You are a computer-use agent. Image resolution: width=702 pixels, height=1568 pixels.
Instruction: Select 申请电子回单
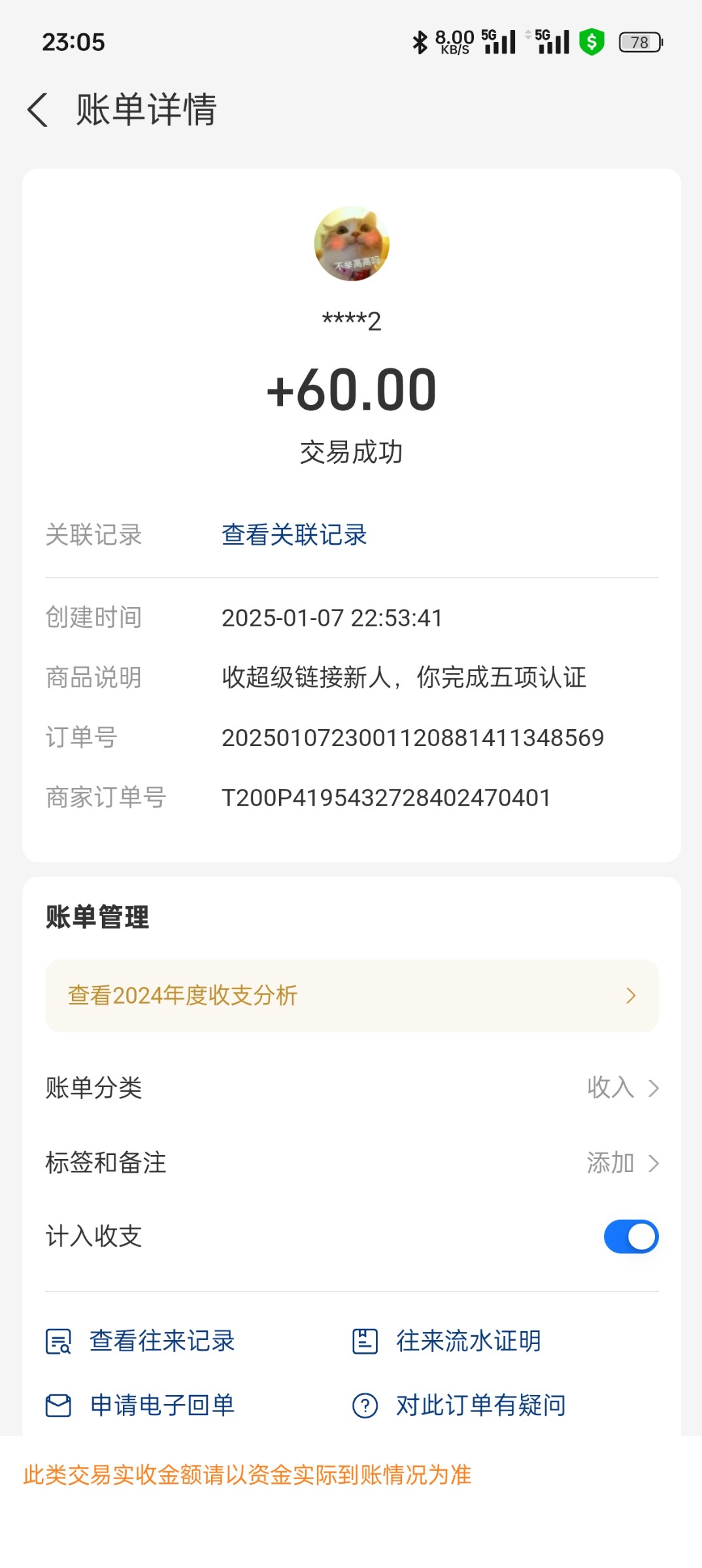pyautogui.click(x=140, y=1405)
